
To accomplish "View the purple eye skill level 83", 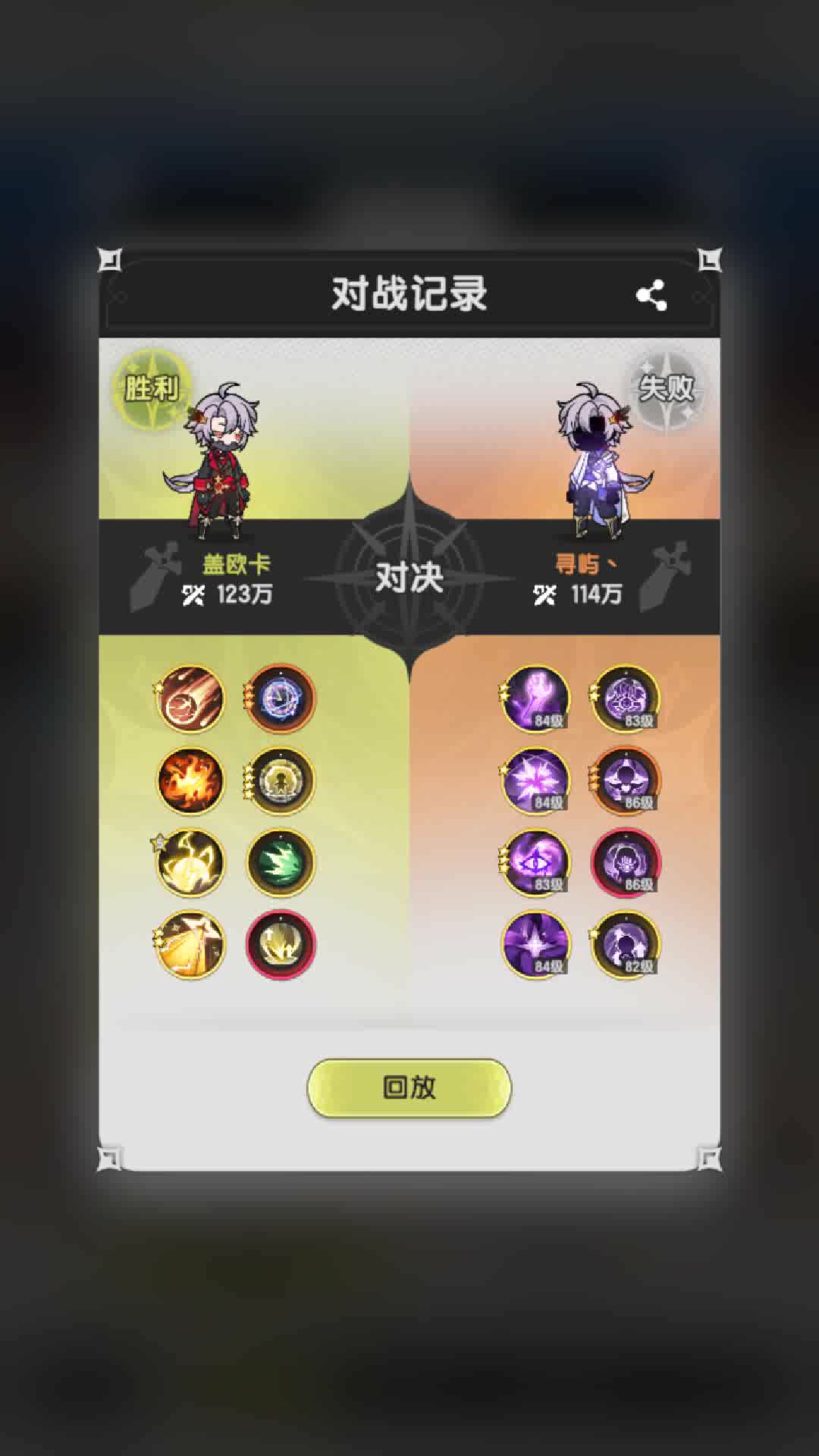I will click(535, 862).
